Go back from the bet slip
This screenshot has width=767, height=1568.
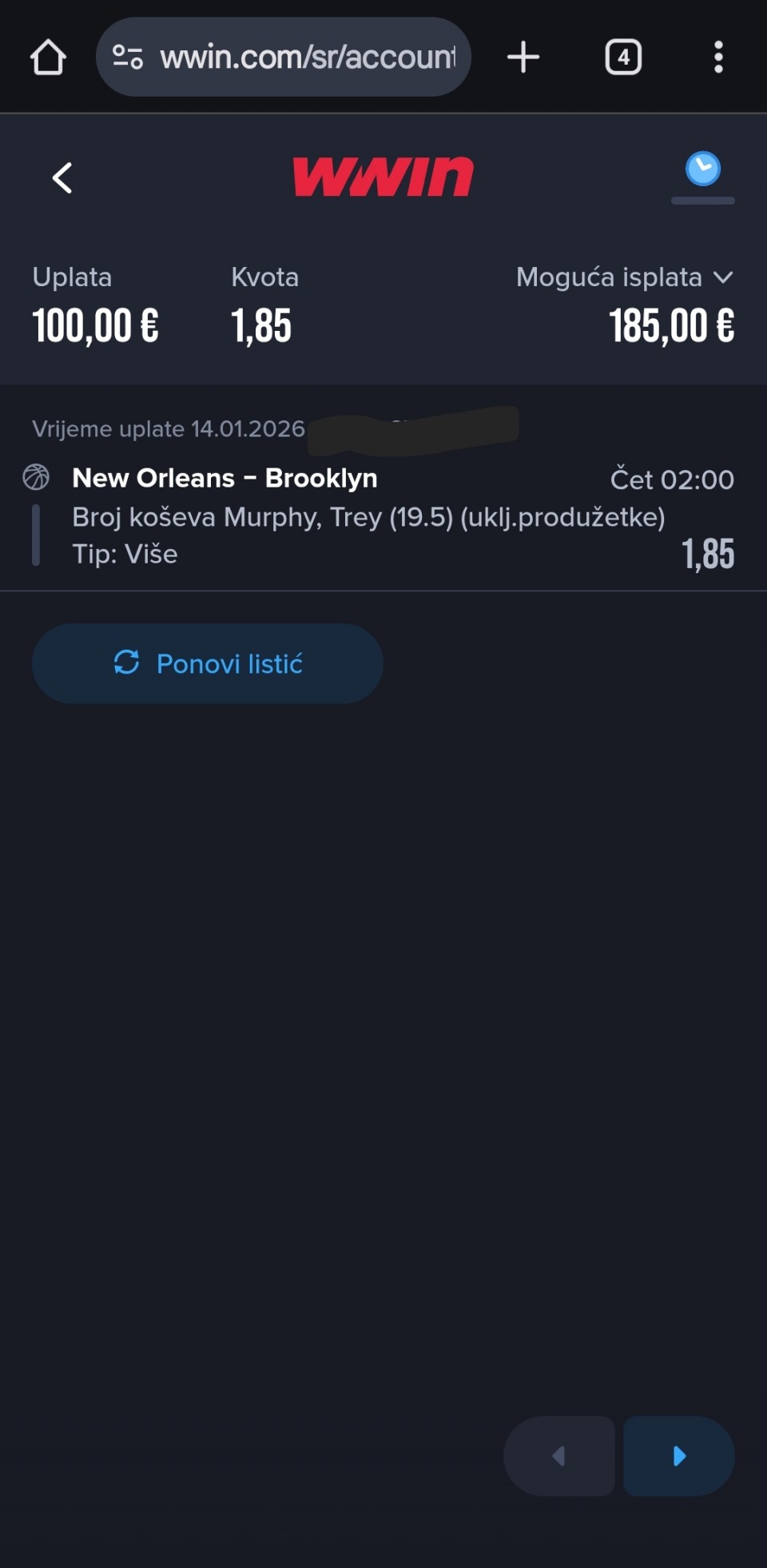[62, 177]
